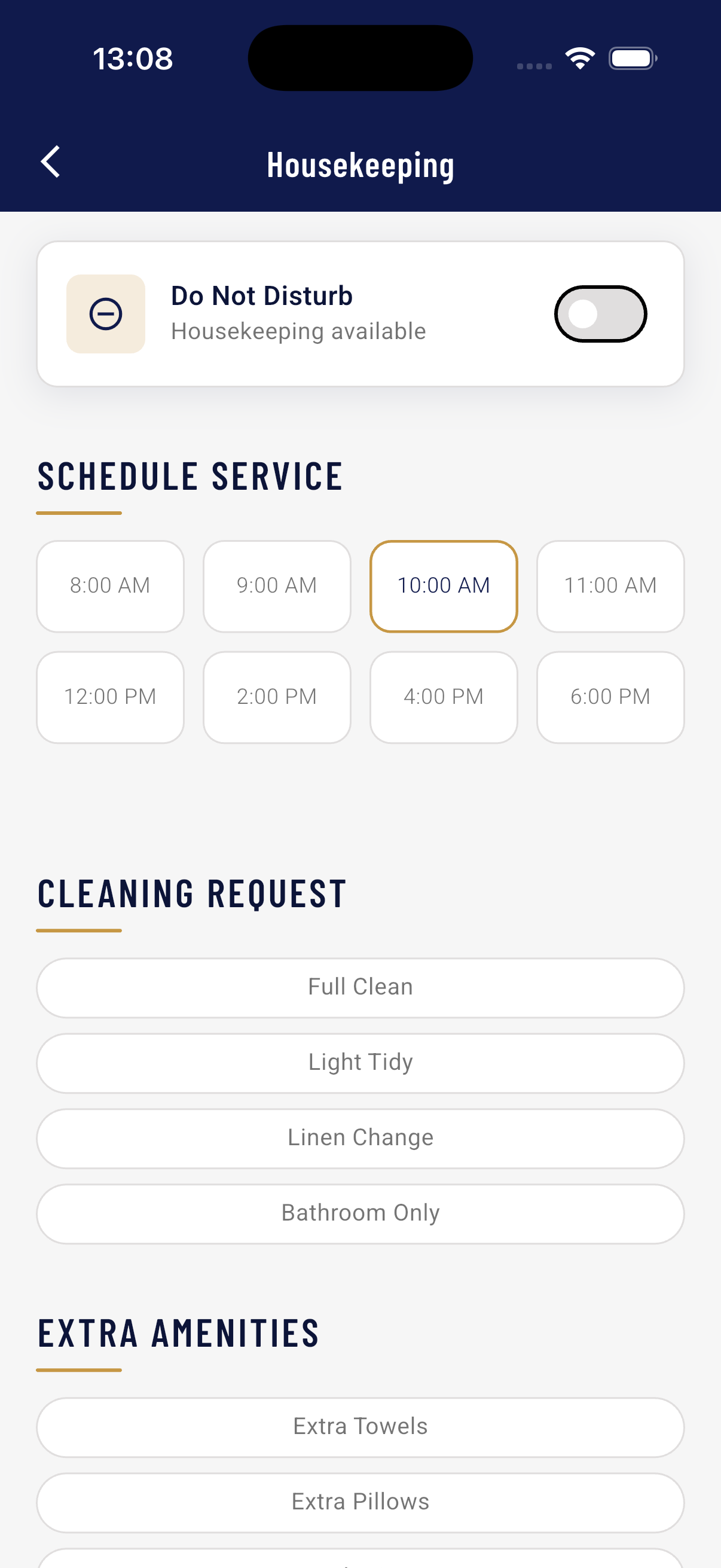721x1568 pixels.
Task: Choose the Linen Change request
Action: click(x=360, y=1137)
